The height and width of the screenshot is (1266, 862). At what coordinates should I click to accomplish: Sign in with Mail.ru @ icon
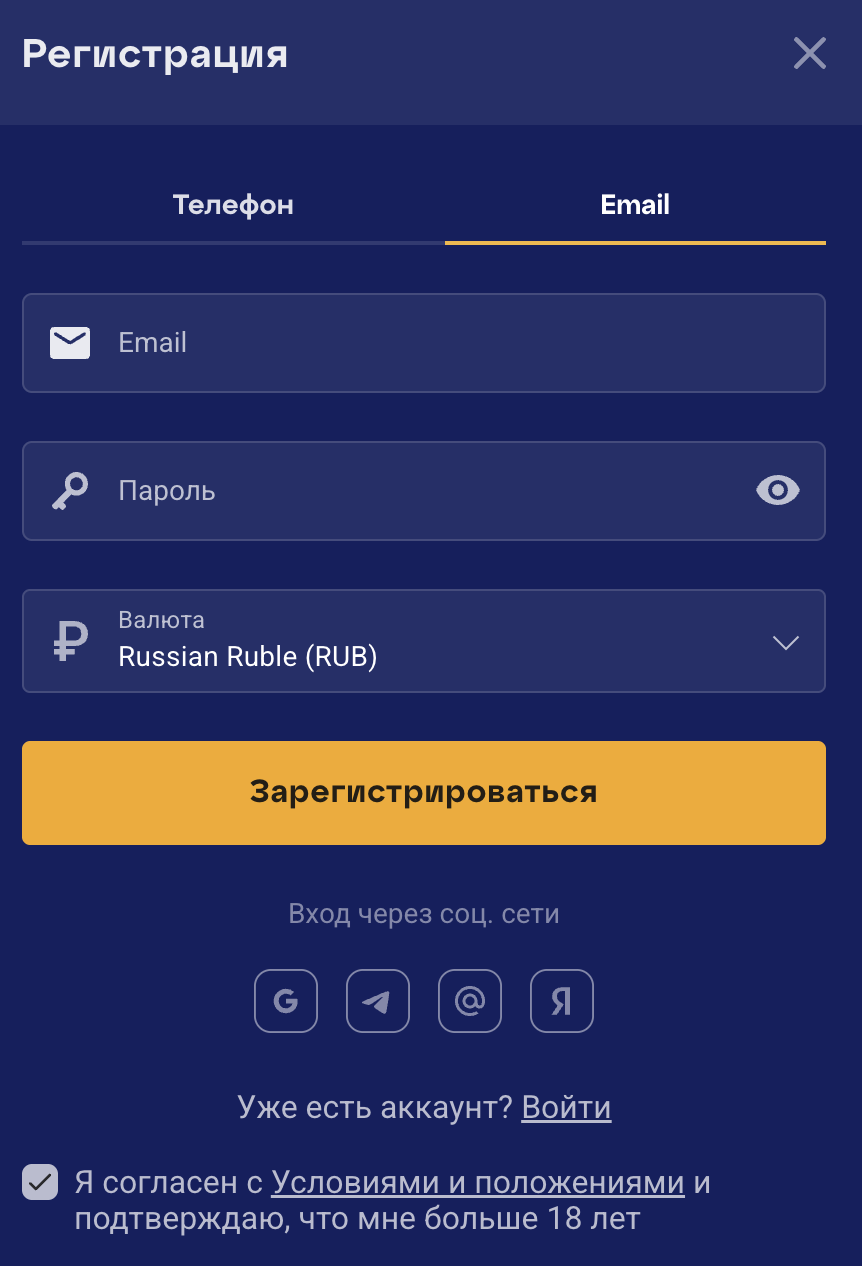[470, 1001]
